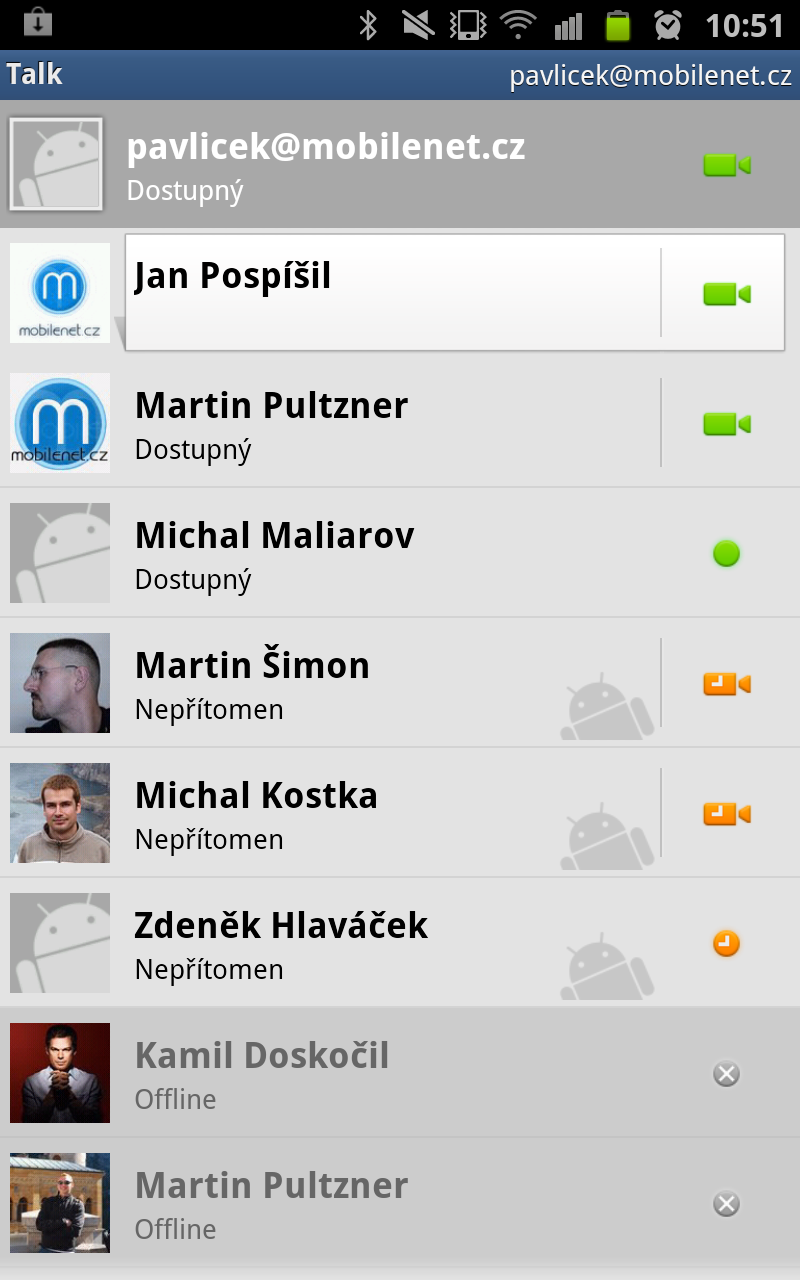View Jan Pospíšil's avatar quick contact

[60, 293]
